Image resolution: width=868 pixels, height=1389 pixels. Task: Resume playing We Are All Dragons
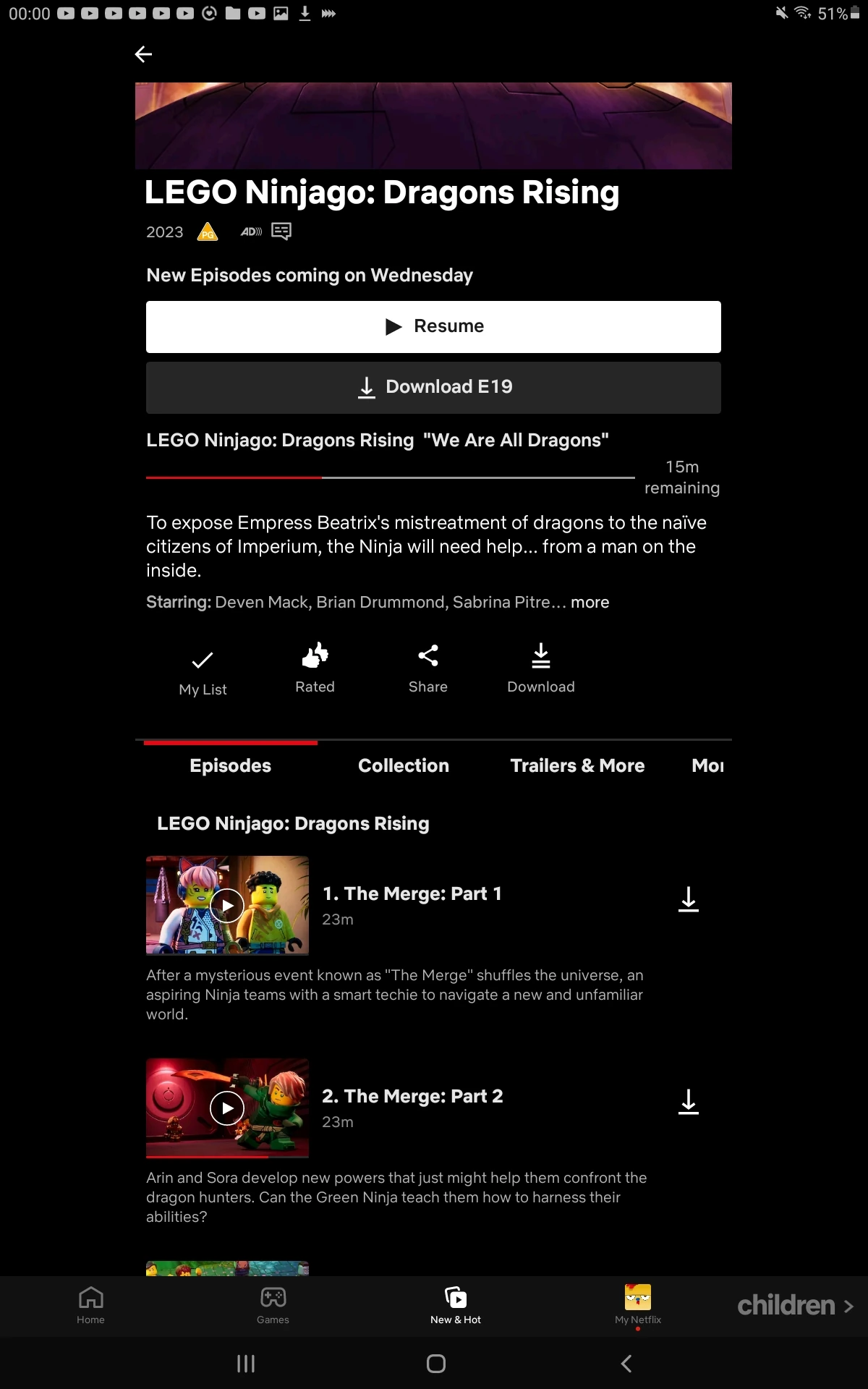(433, 326)
